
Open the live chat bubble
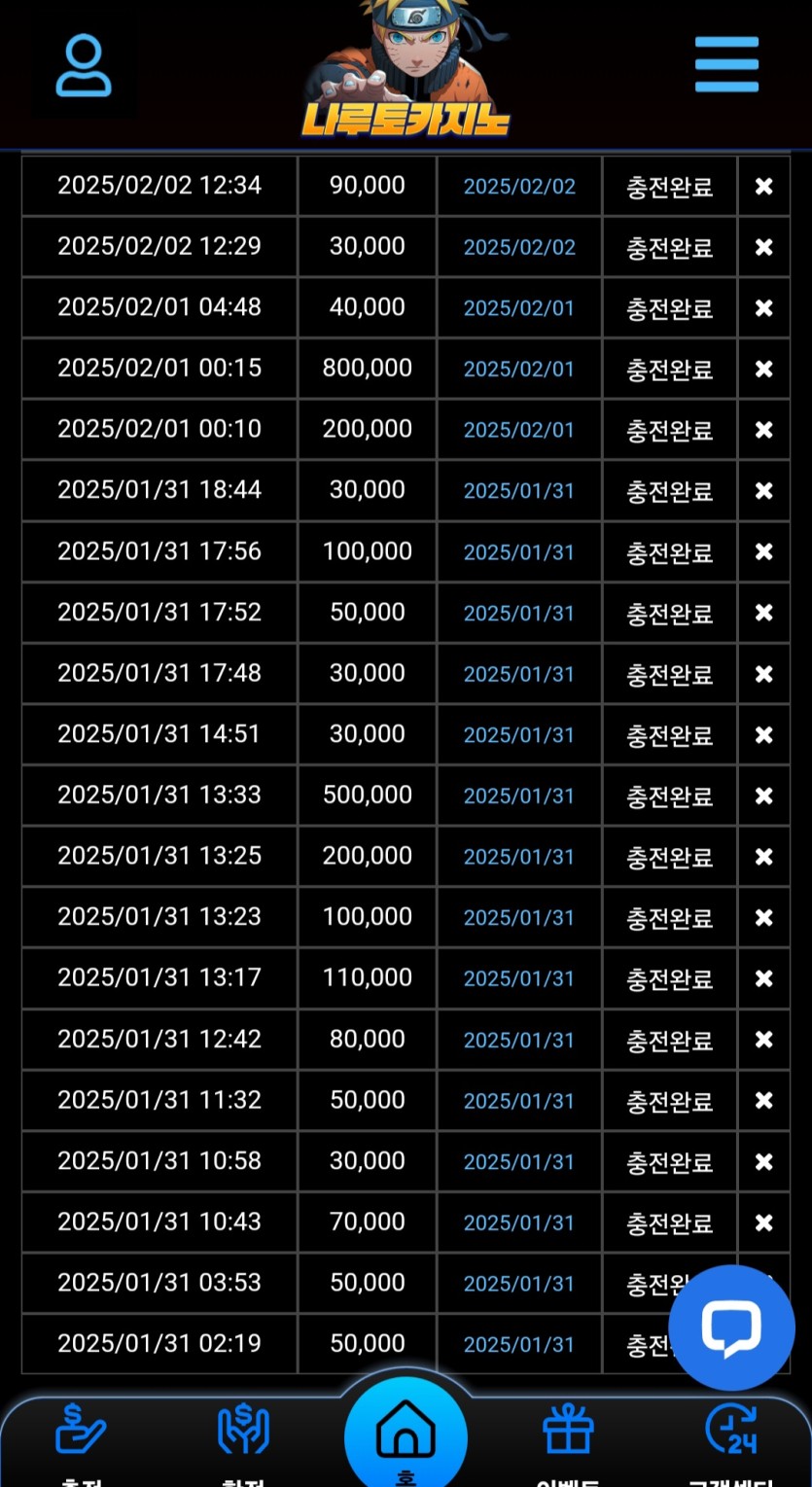click(731, 1328)
